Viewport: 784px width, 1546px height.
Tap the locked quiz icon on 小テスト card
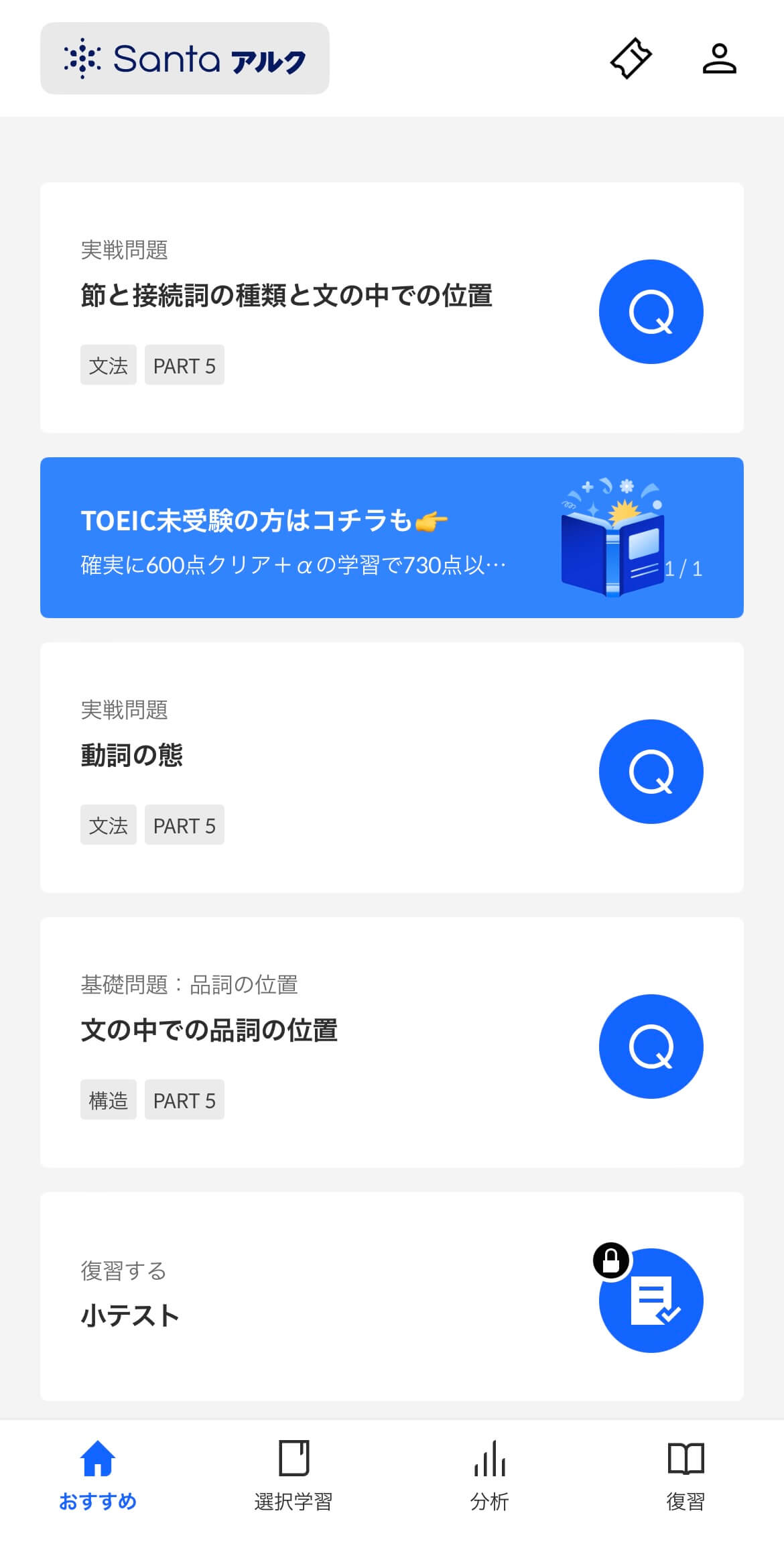(651, 1299)
